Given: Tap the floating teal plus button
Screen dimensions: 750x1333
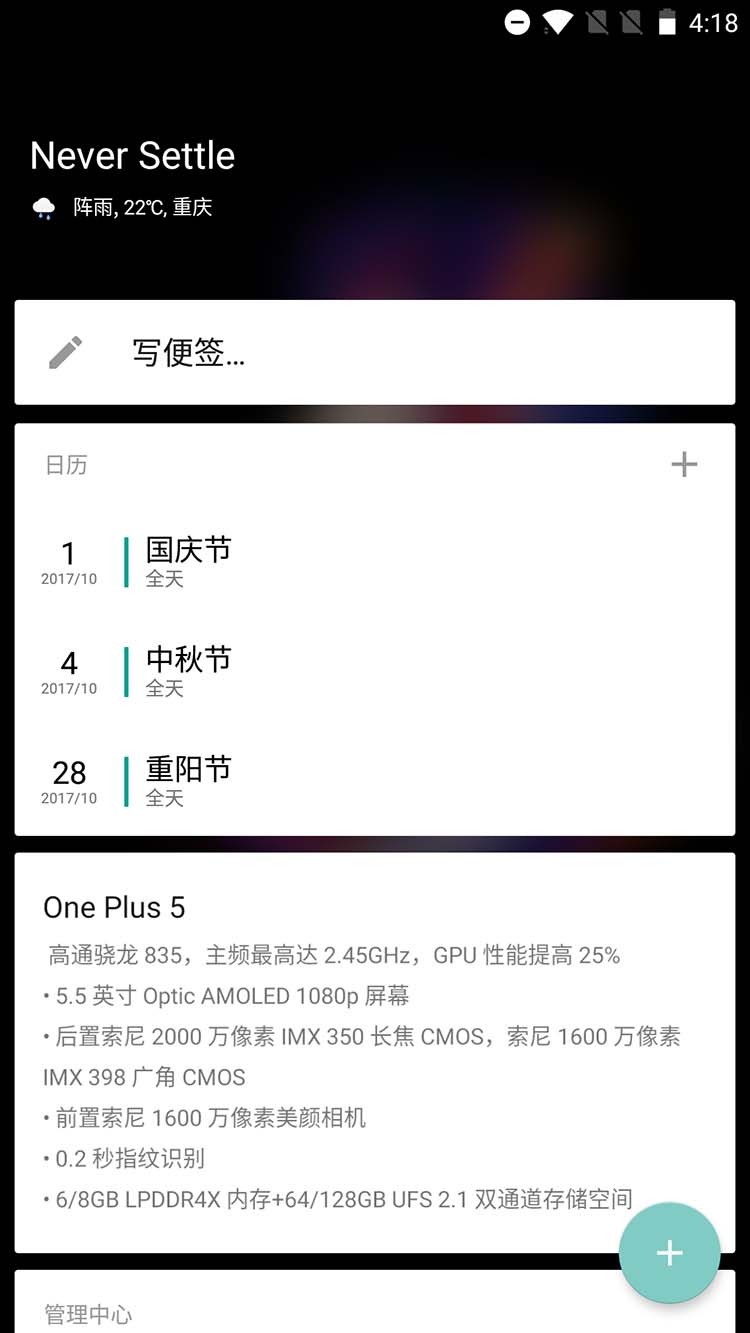Looking at the screenshot, I should [669, 1253].
